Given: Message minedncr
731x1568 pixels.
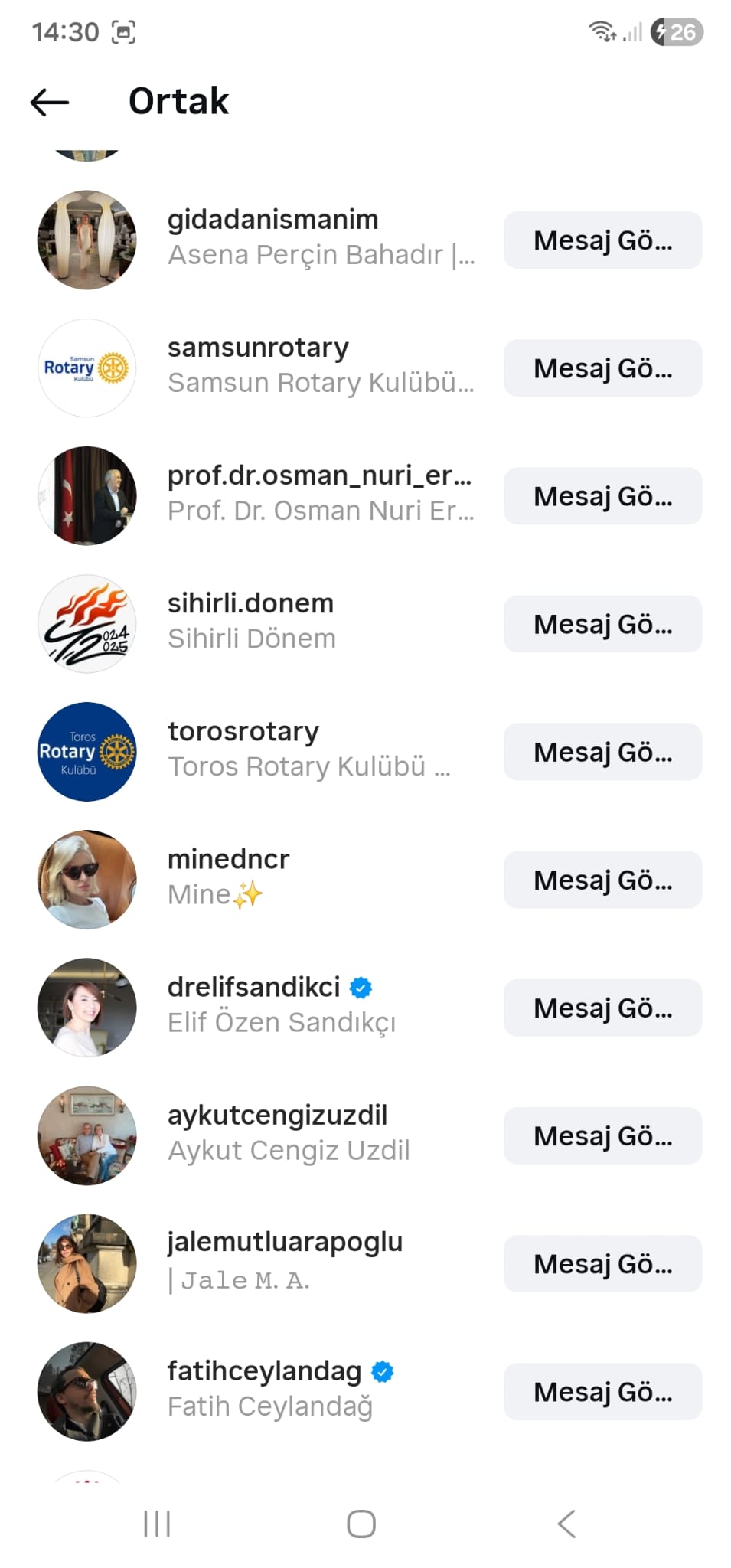Looking at the screenshot, I should (x=602, y=880).
